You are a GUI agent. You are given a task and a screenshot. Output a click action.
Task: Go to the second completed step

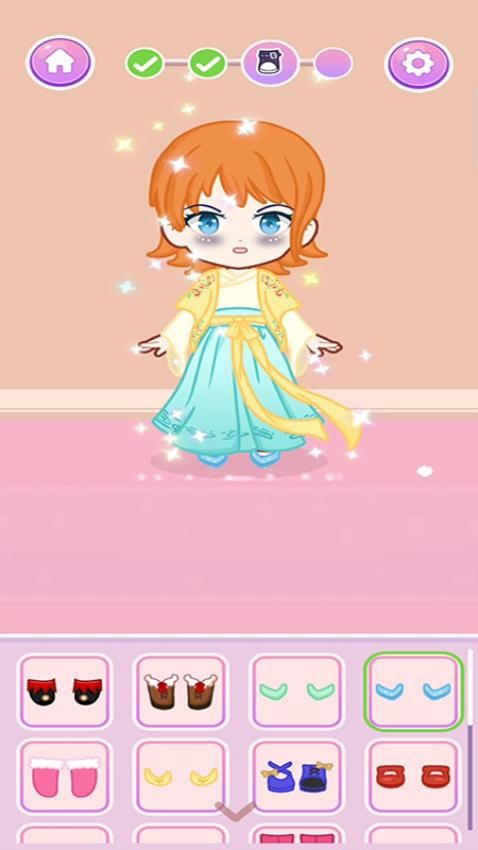207,63
